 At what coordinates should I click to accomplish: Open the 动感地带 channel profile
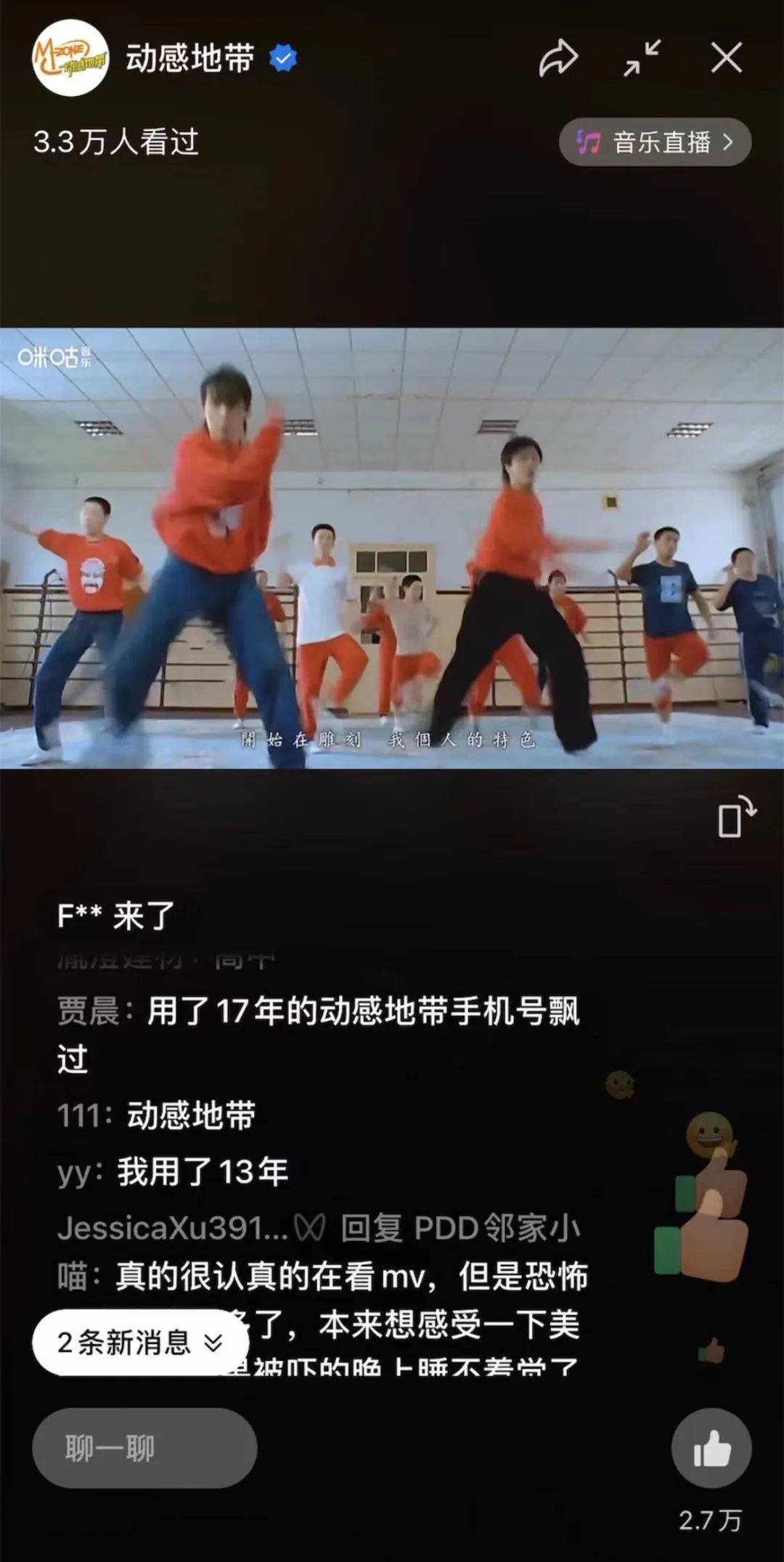[70, 58]
